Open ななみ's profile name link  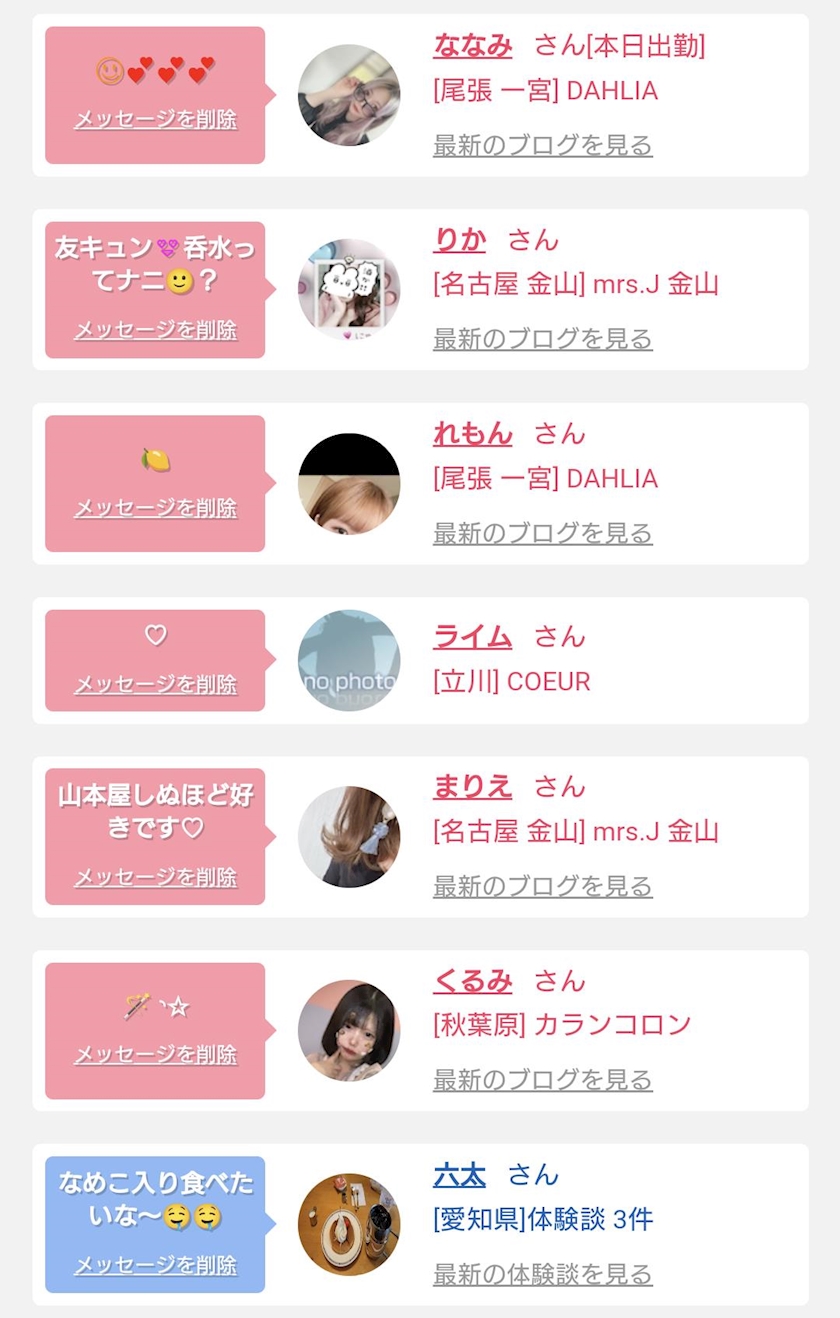tap(472, 45)
